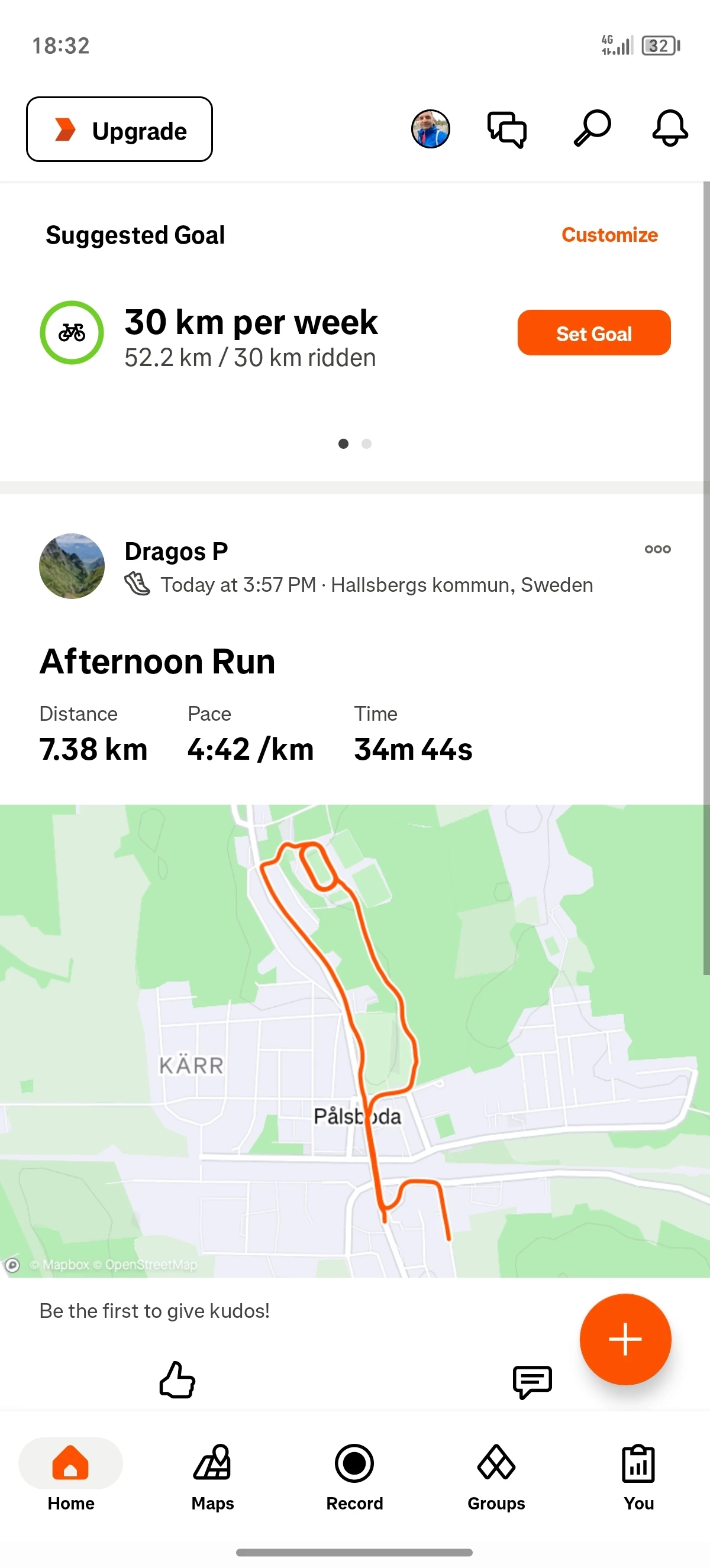Open the overflow menu on Dragos P's activity

(657, 549)
